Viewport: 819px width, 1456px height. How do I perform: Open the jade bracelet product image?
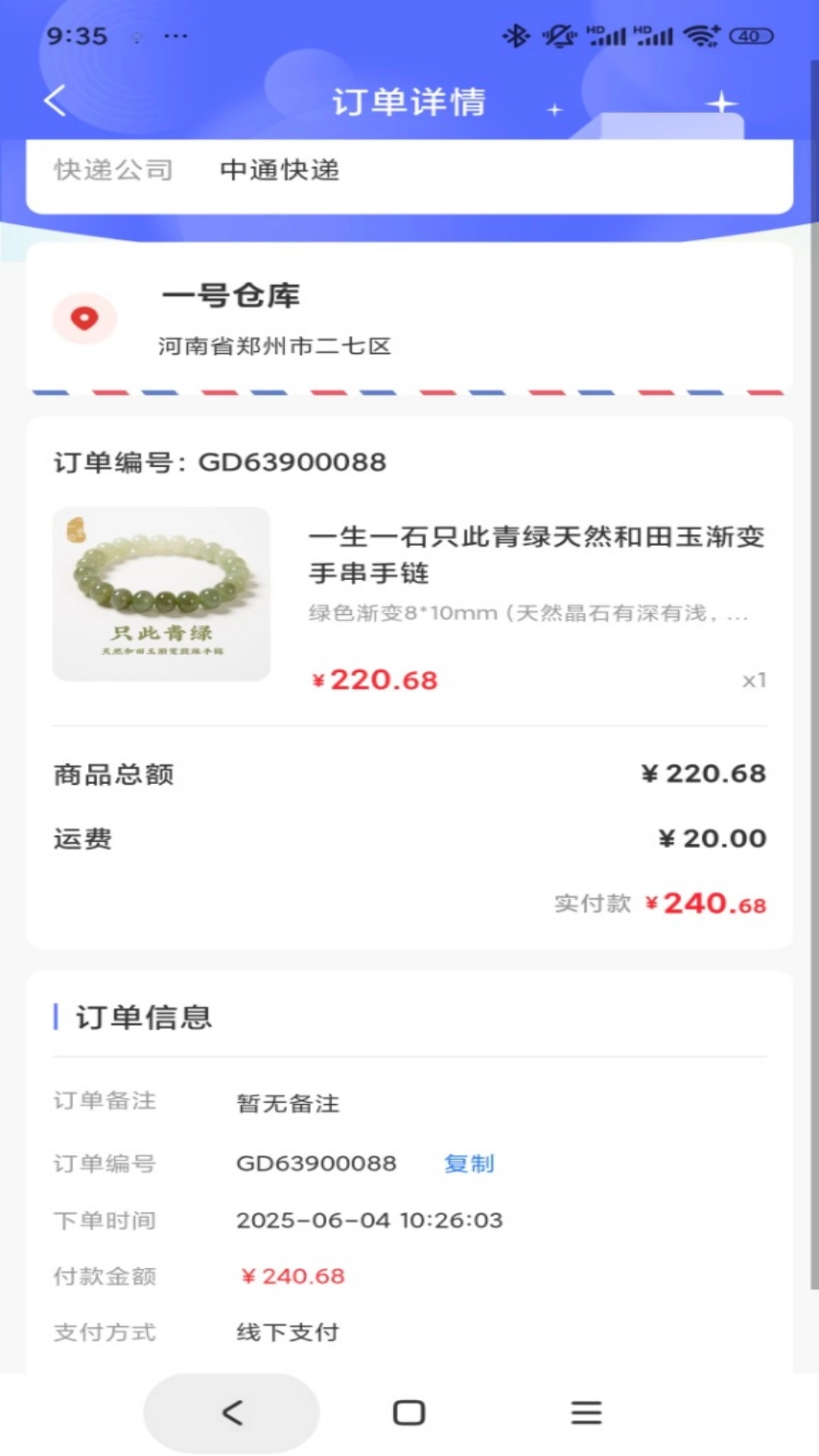(162, 594)
